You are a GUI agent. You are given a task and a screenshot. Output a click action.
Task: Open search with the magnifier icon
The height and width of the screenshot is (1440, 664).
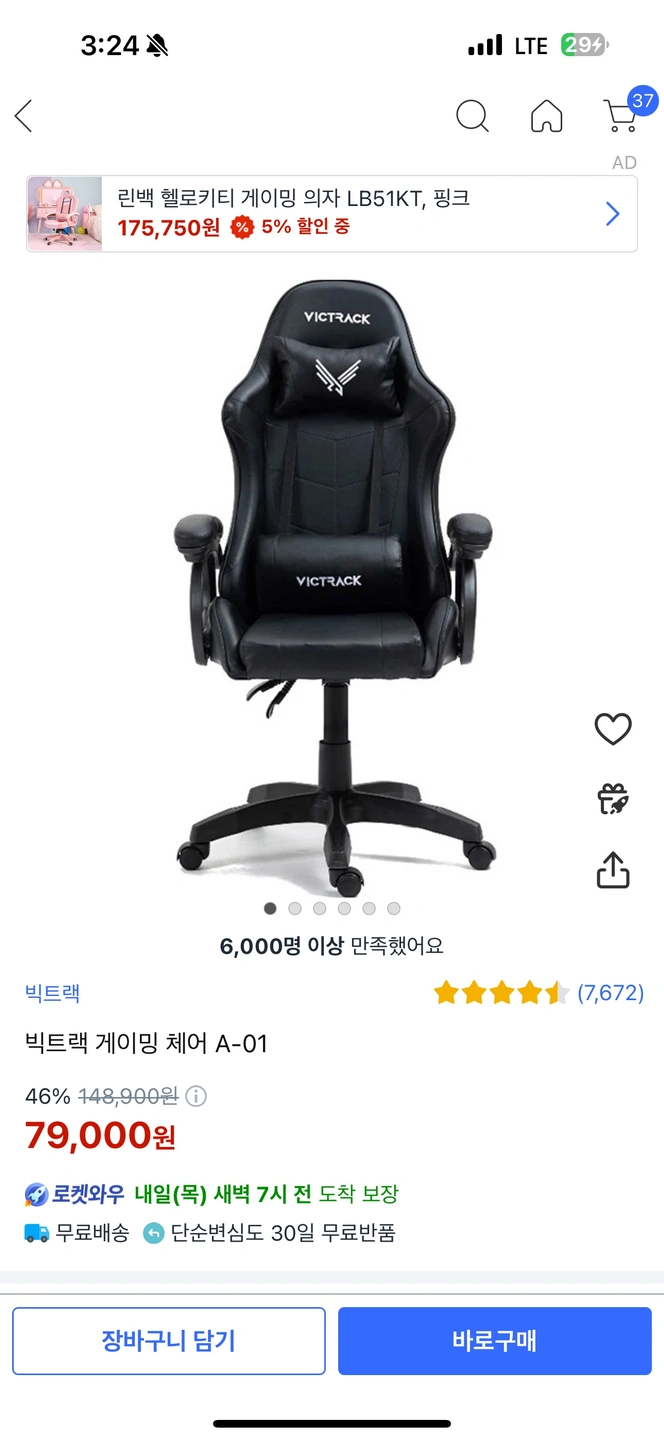tap(472, 116)
